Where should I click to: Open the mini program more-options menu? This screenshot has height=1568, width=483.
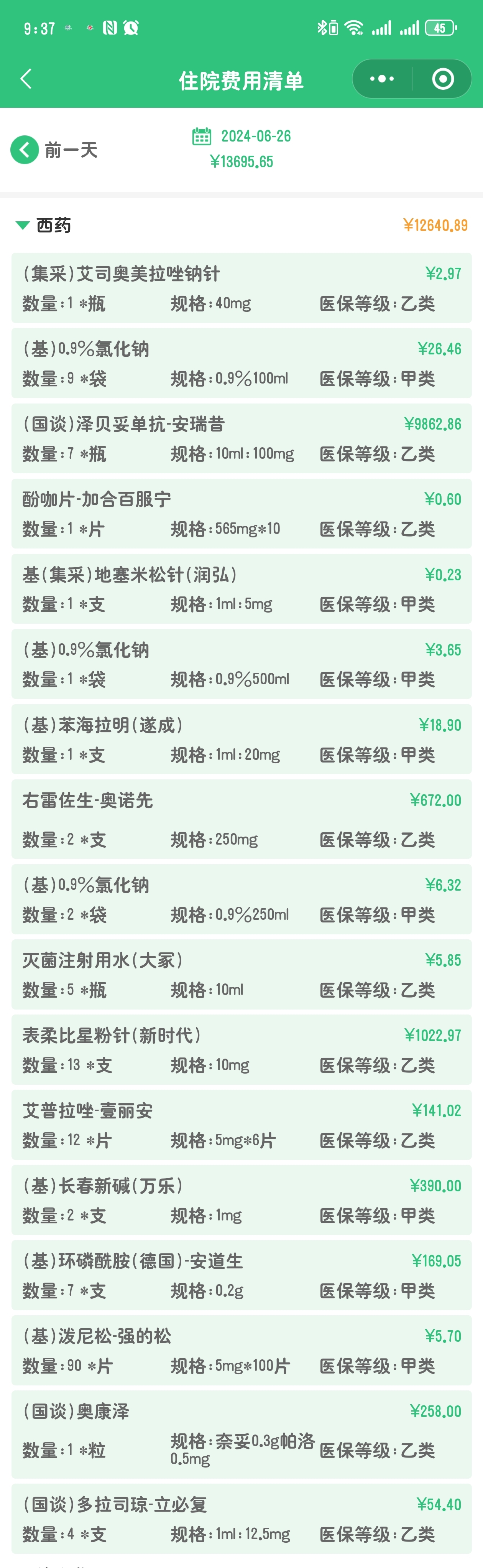(382, 79)
